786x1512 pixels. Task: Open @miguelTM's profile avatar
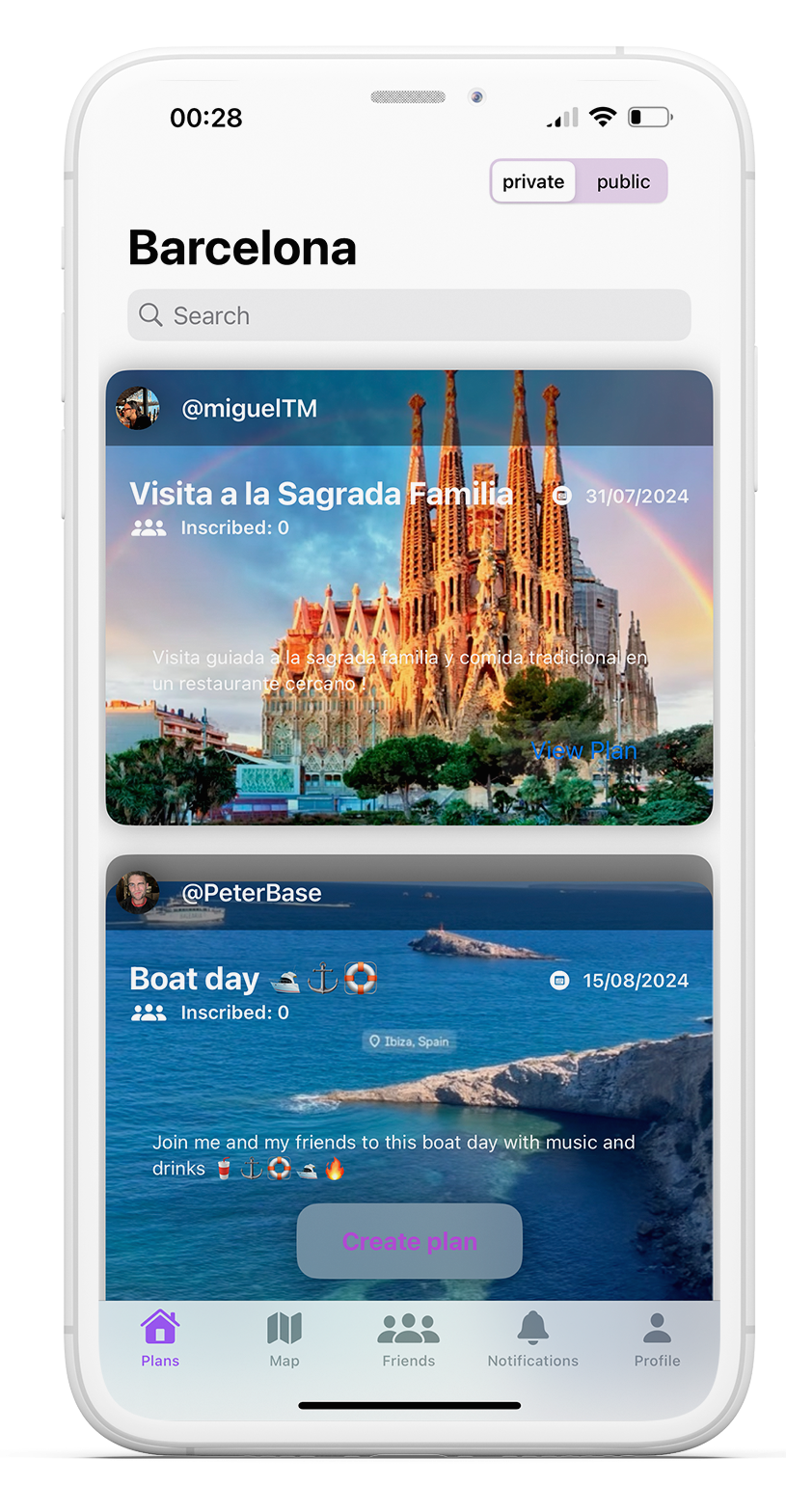pyautogui.click(x=138, y=408)
